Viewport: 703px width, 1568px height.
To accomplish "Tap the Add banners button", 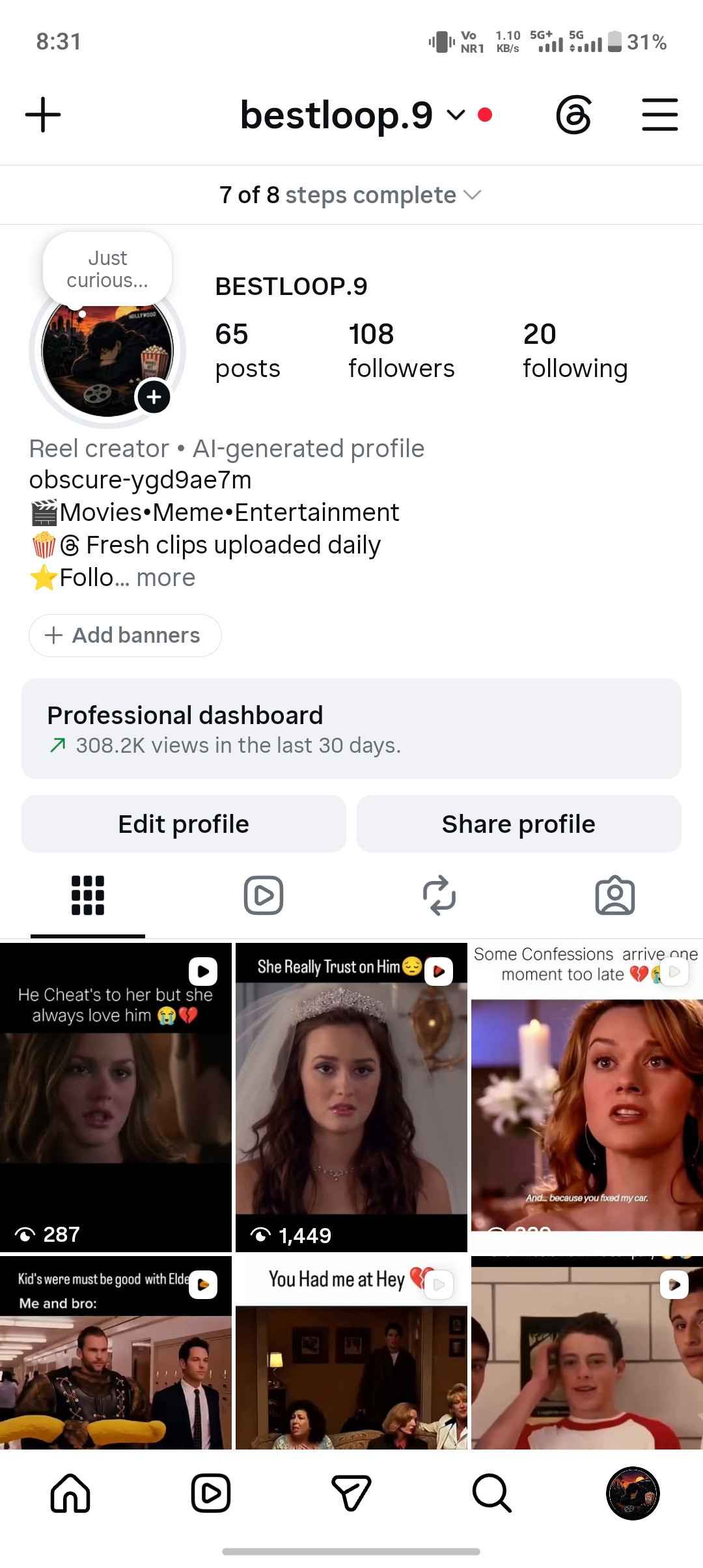I will (125, 636).
